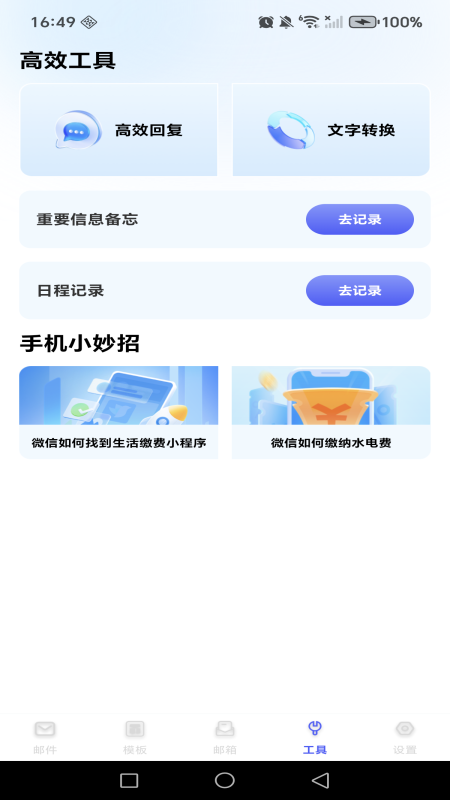This screenshot has height=800, width=450.
Task: Open the 高效回复 tool card
Action: click(x=119, y=130)
